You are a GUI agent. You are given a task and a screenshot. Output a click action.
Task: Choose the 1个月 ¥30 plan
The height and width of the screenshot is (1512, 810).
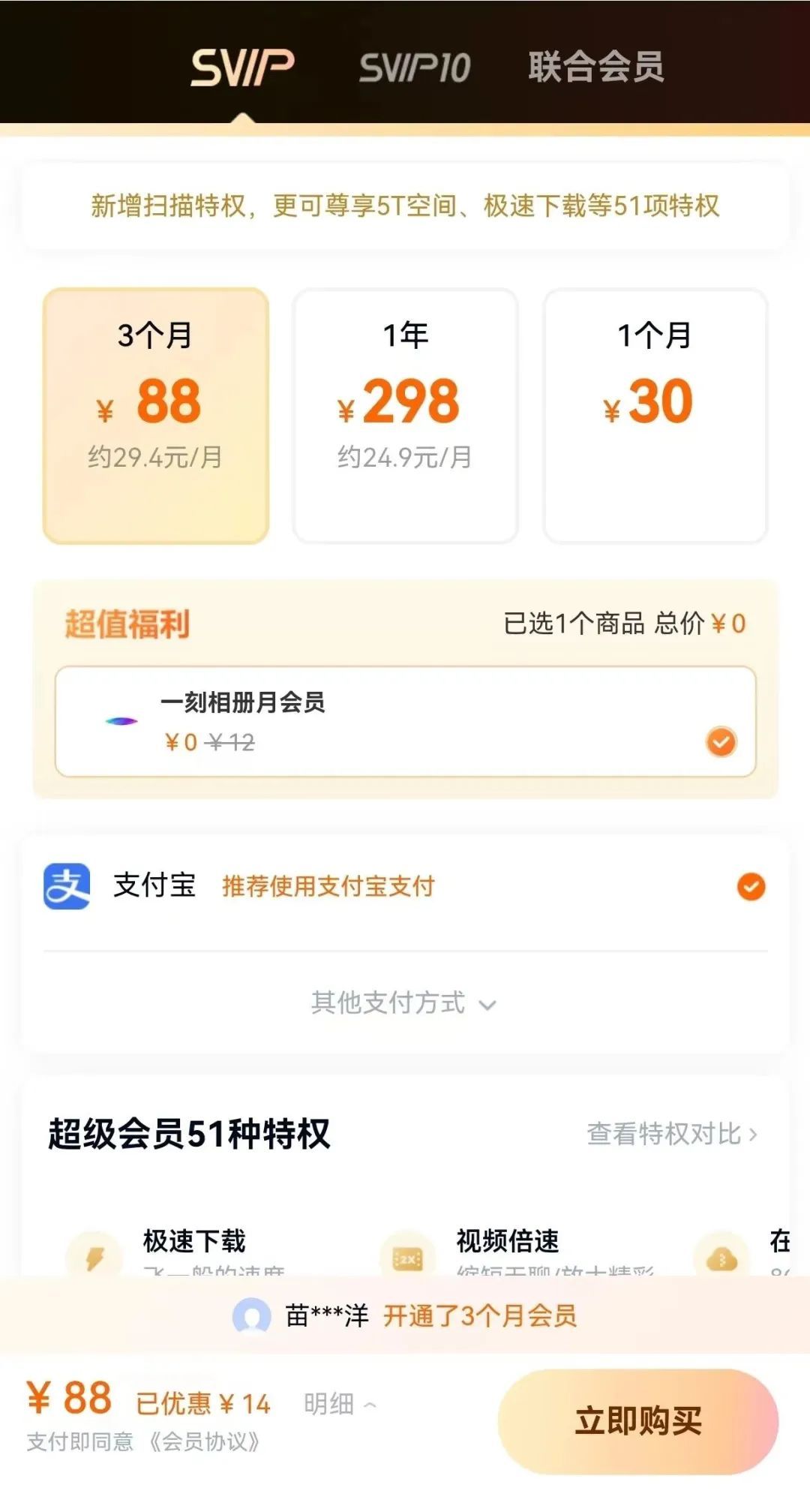coord(655,415)
